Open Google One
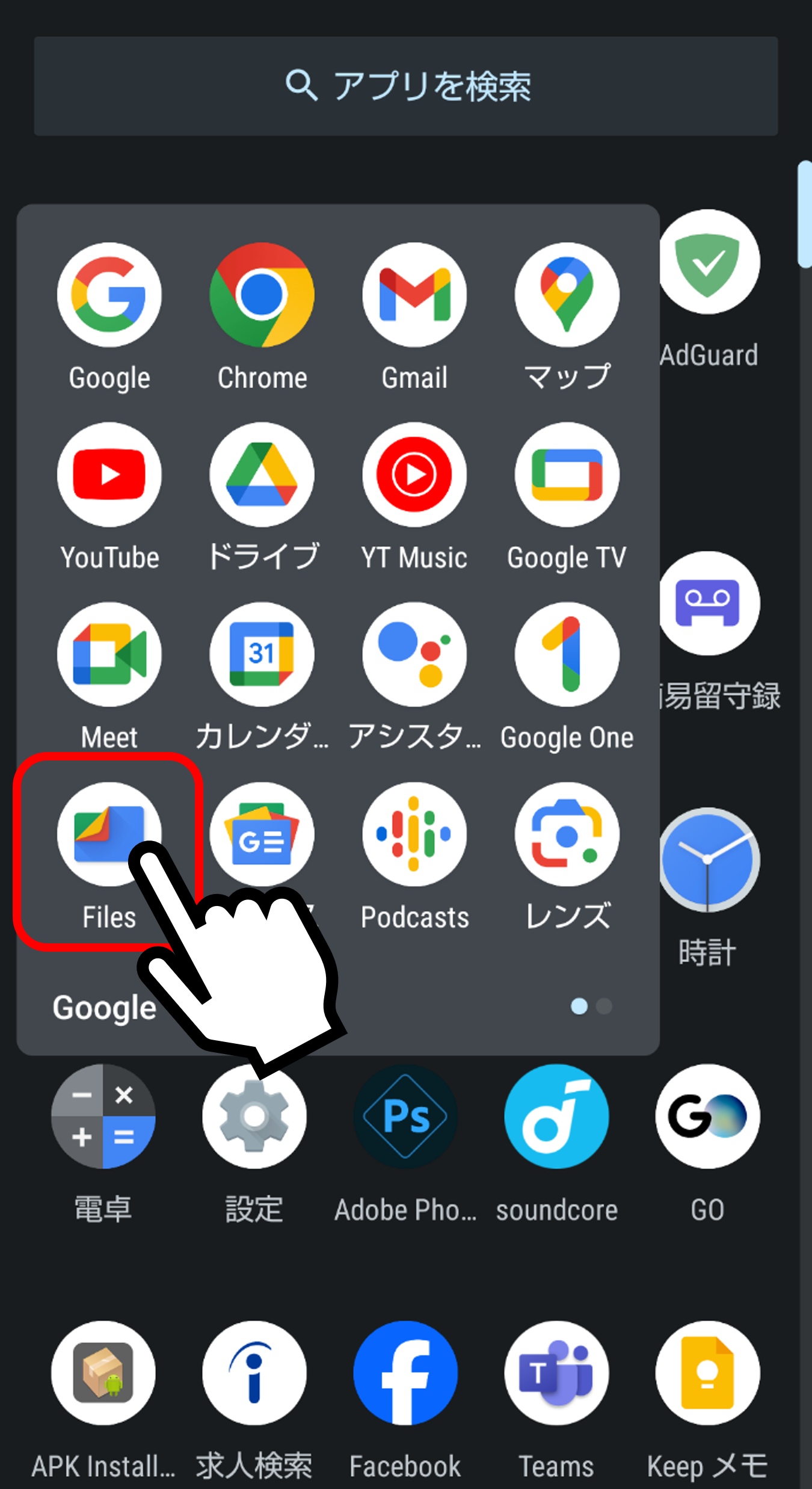Viewport: 812px width, 1489px height. click(x=567, y=654)
